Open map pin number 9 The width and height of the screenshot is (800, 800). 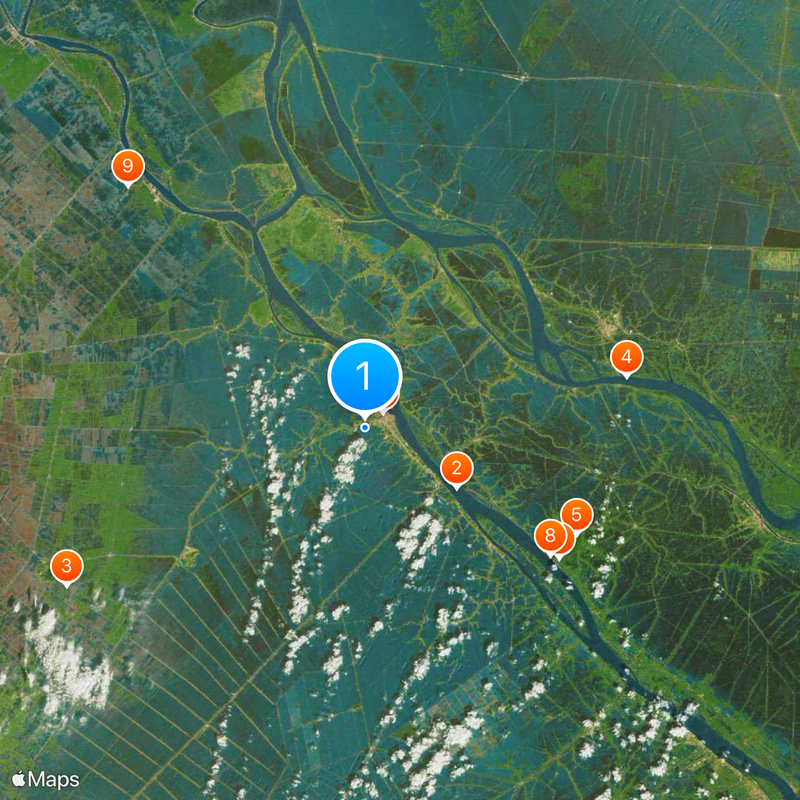pos(127,166)
